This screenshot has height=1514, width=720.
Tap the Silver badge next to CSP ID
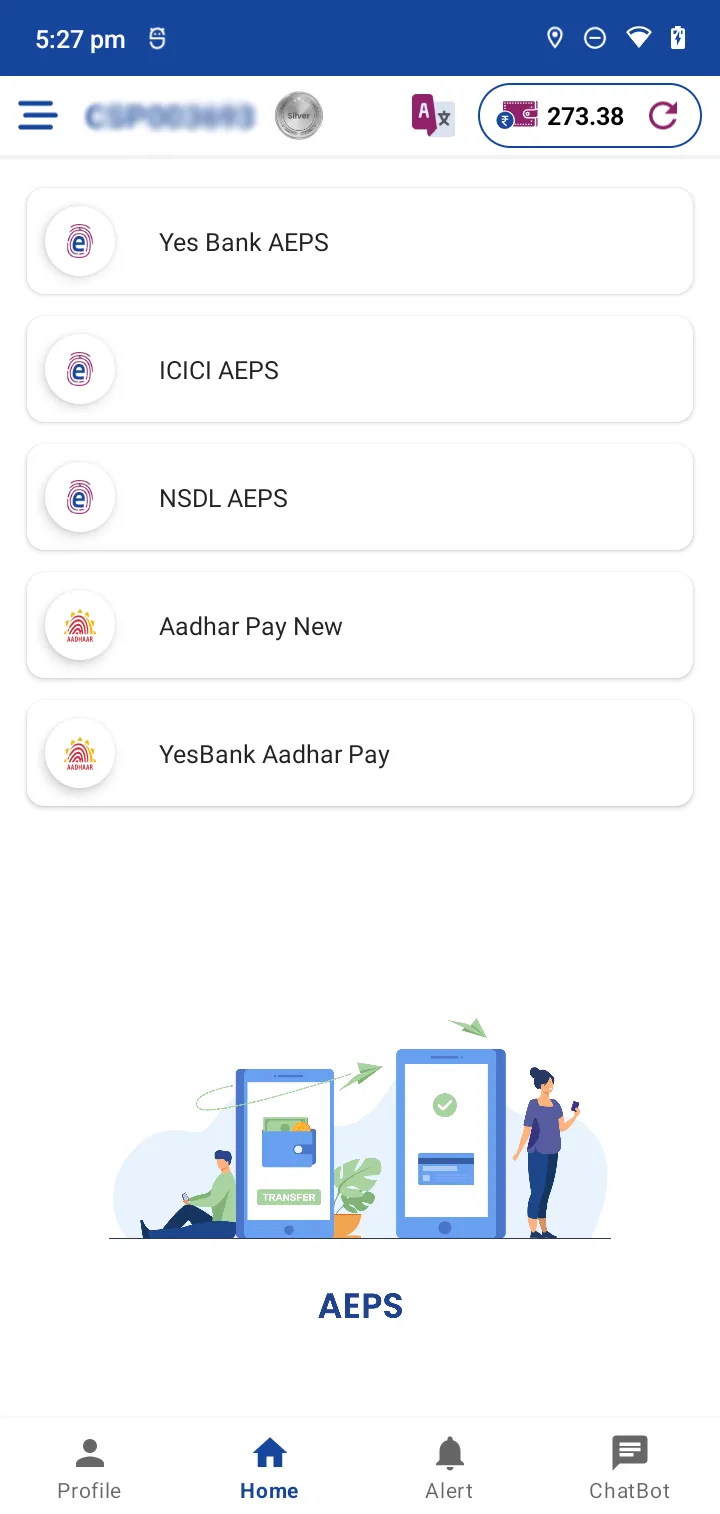pos(298,115)
